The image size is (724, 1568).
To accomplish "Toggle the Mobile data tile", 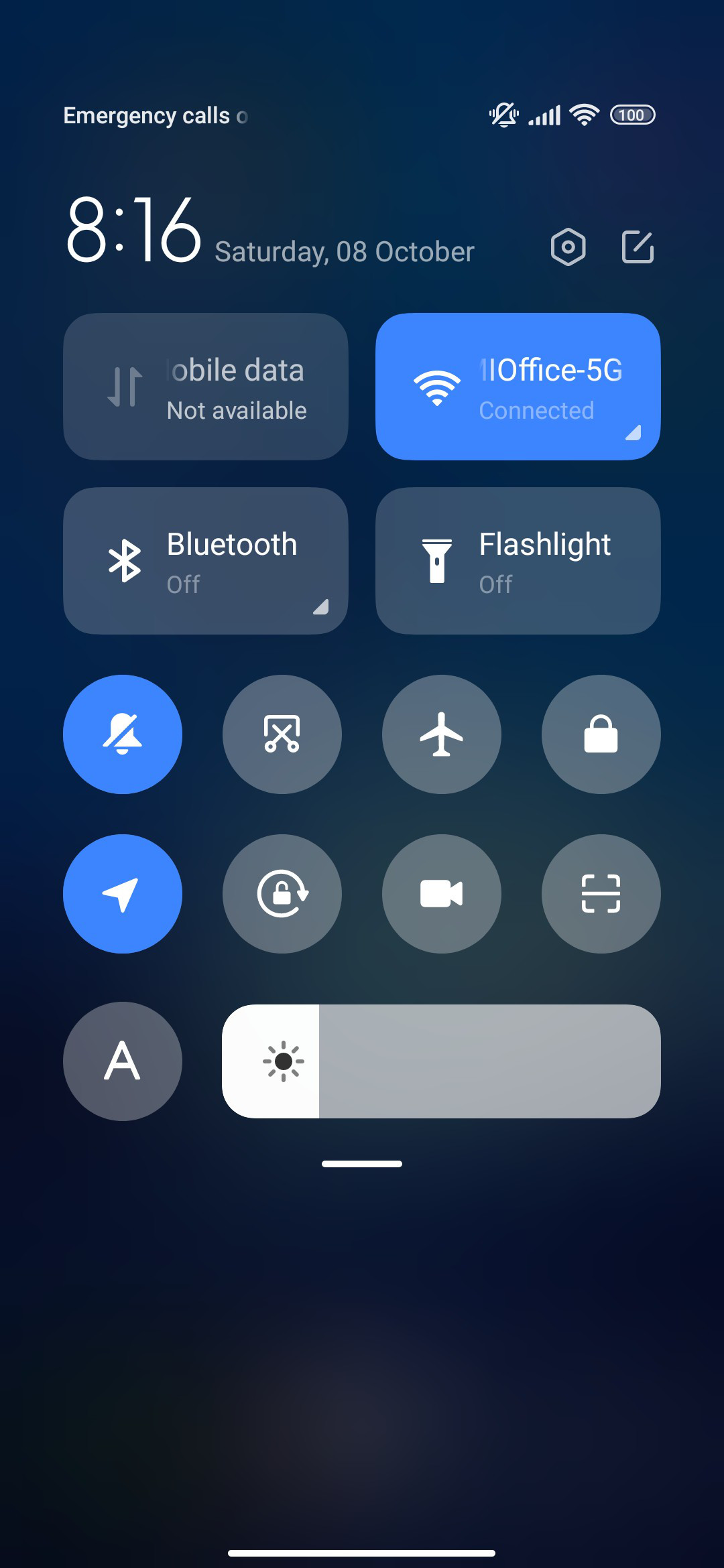I will (206, 387).
